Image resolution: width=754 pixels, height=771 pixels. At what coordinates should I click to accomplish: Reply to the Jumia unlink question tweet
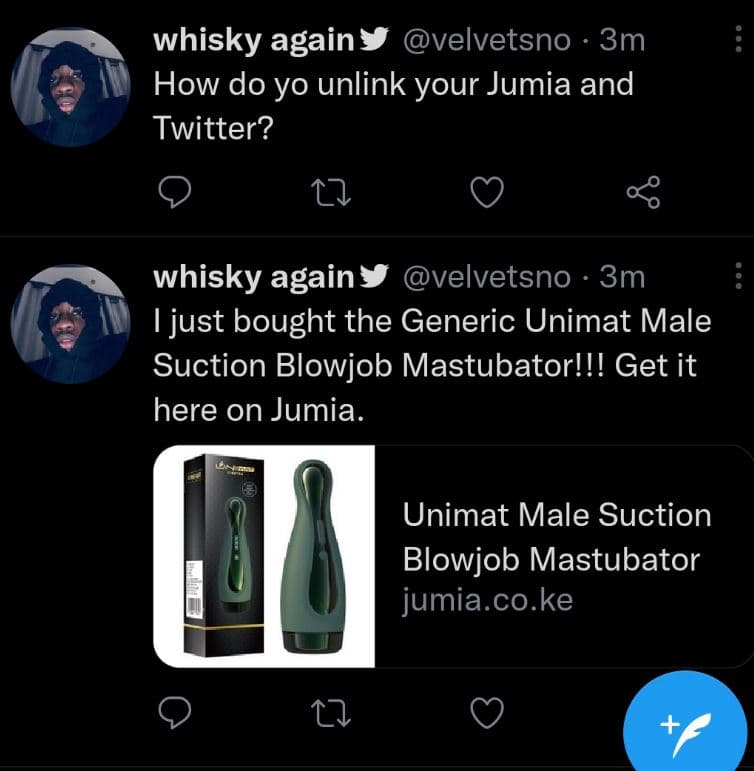[x=175, y=194]
